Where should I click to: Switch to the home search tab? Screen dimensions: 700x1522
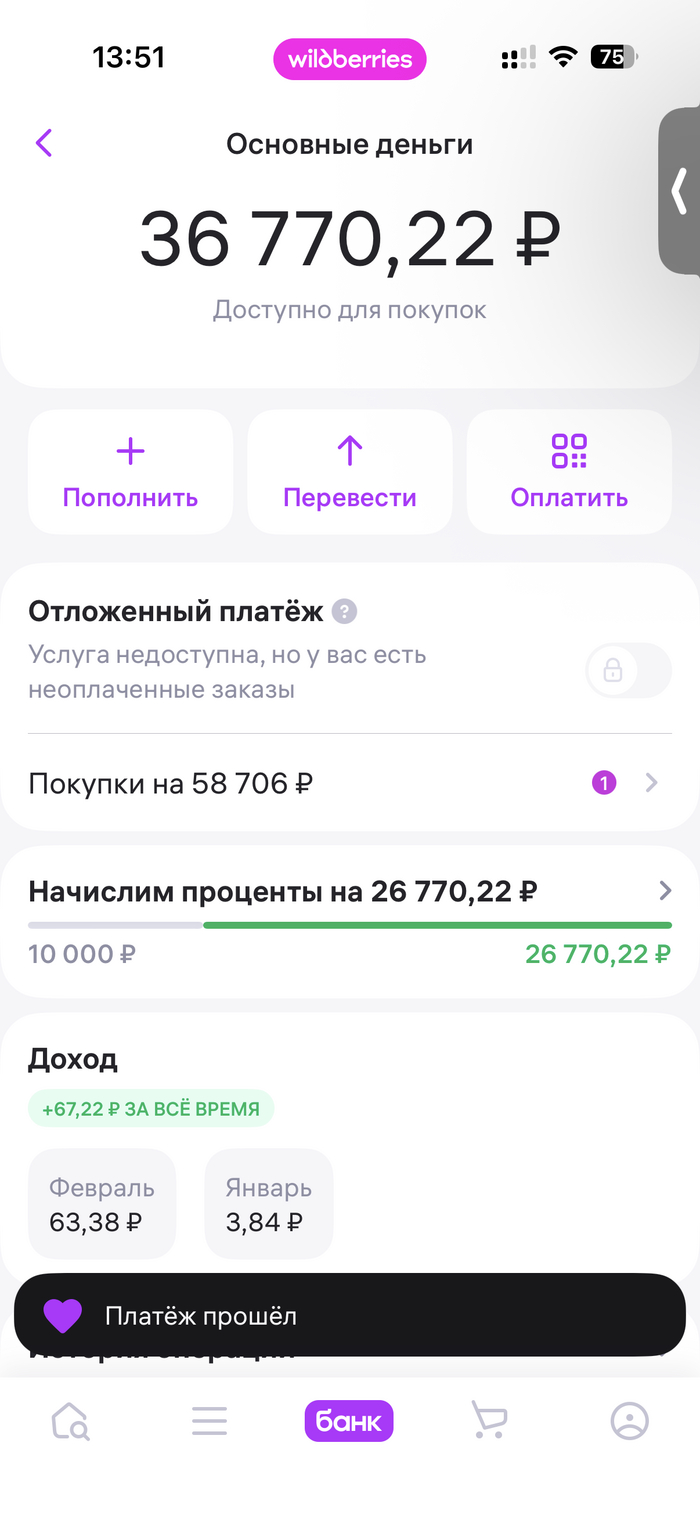pos(70,1420)
